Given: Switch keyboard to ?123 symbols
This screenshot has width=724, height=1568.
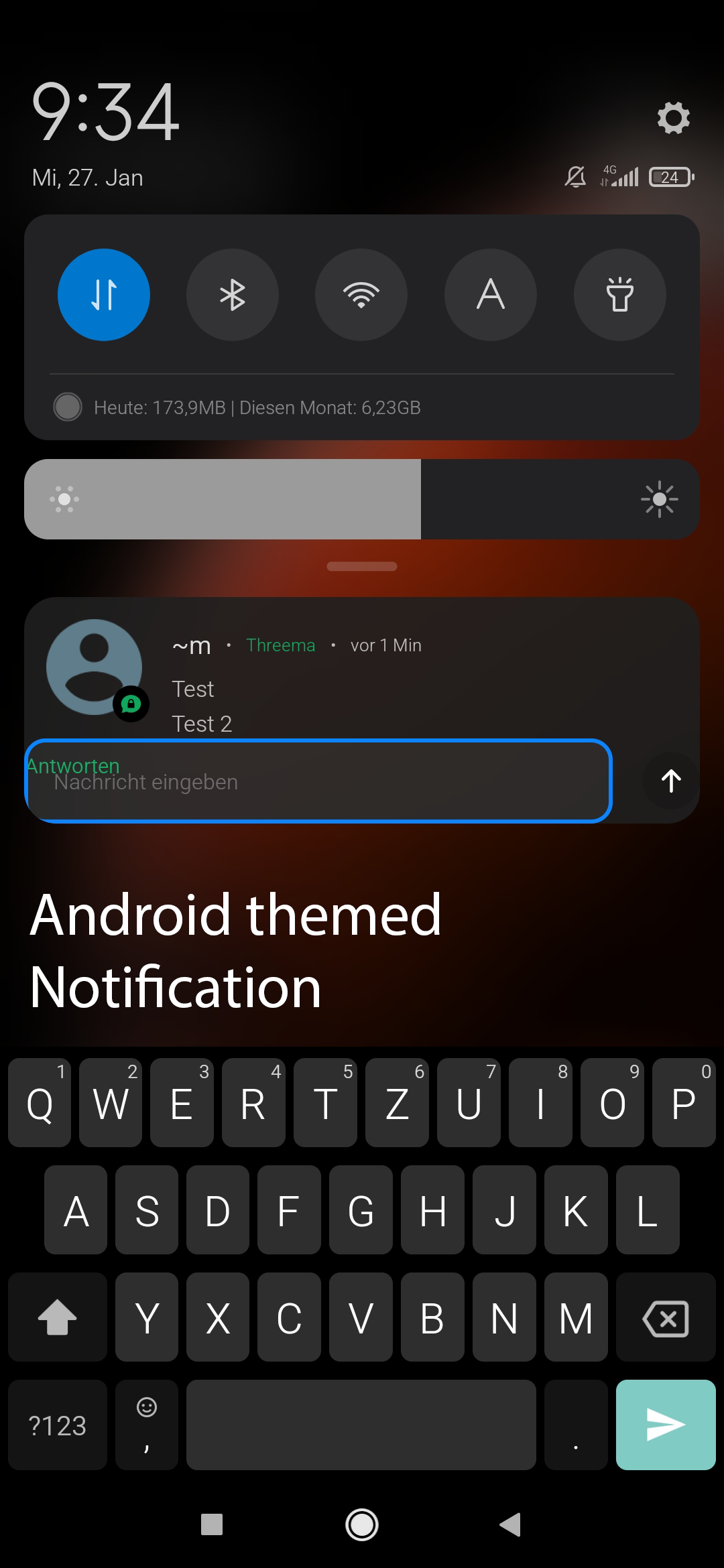Looking at the screenshot, I should 58,1425.
